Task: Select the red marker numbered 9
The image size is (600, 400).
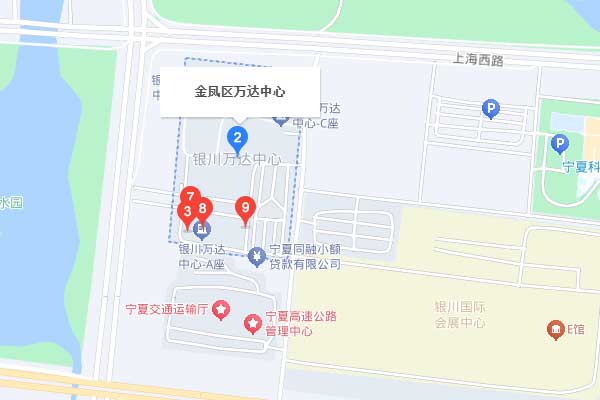Action: [x=246, y=209]
